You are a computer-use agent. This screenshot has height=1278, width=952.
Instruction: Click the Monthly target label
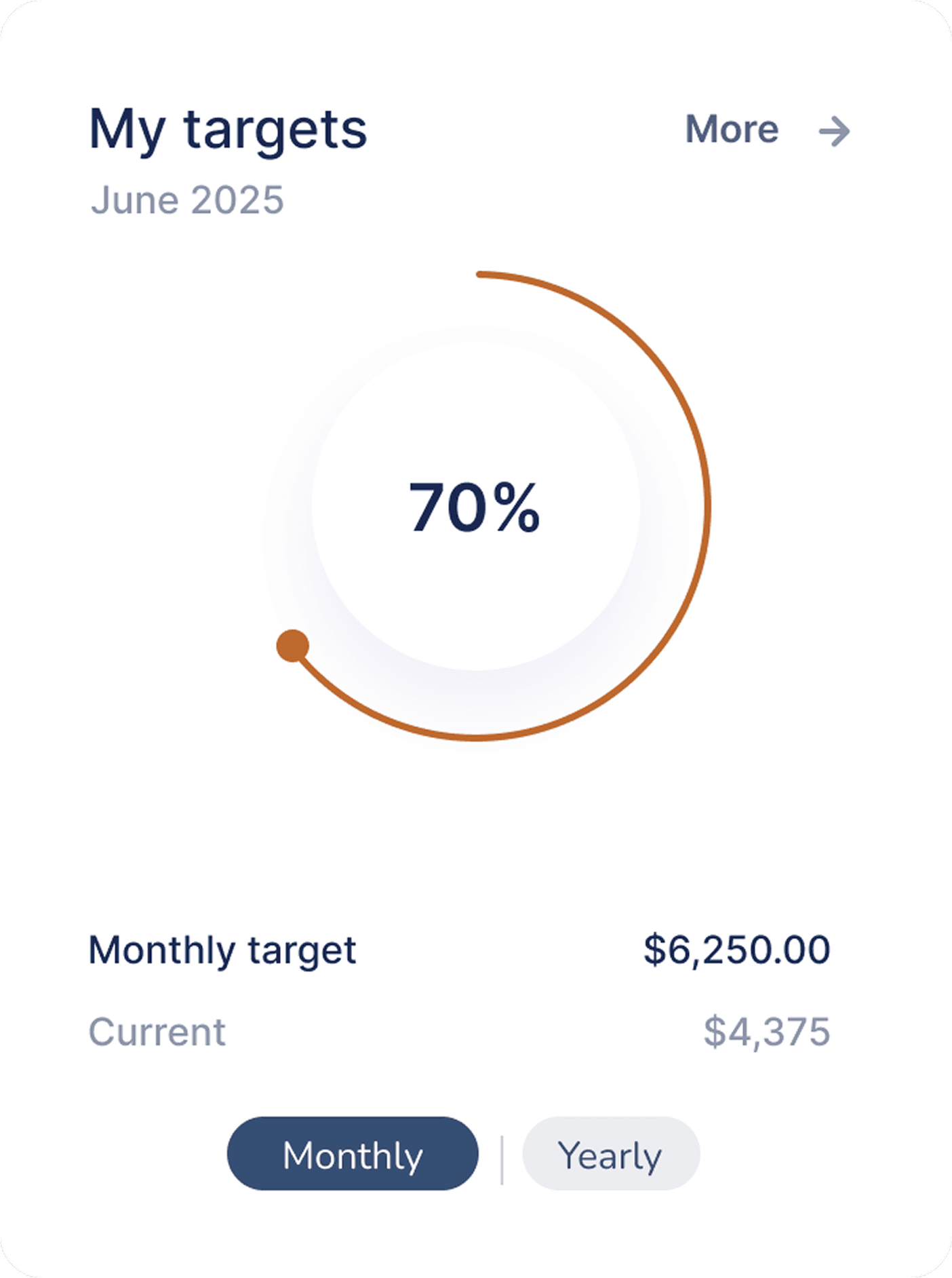click(223, 950)
